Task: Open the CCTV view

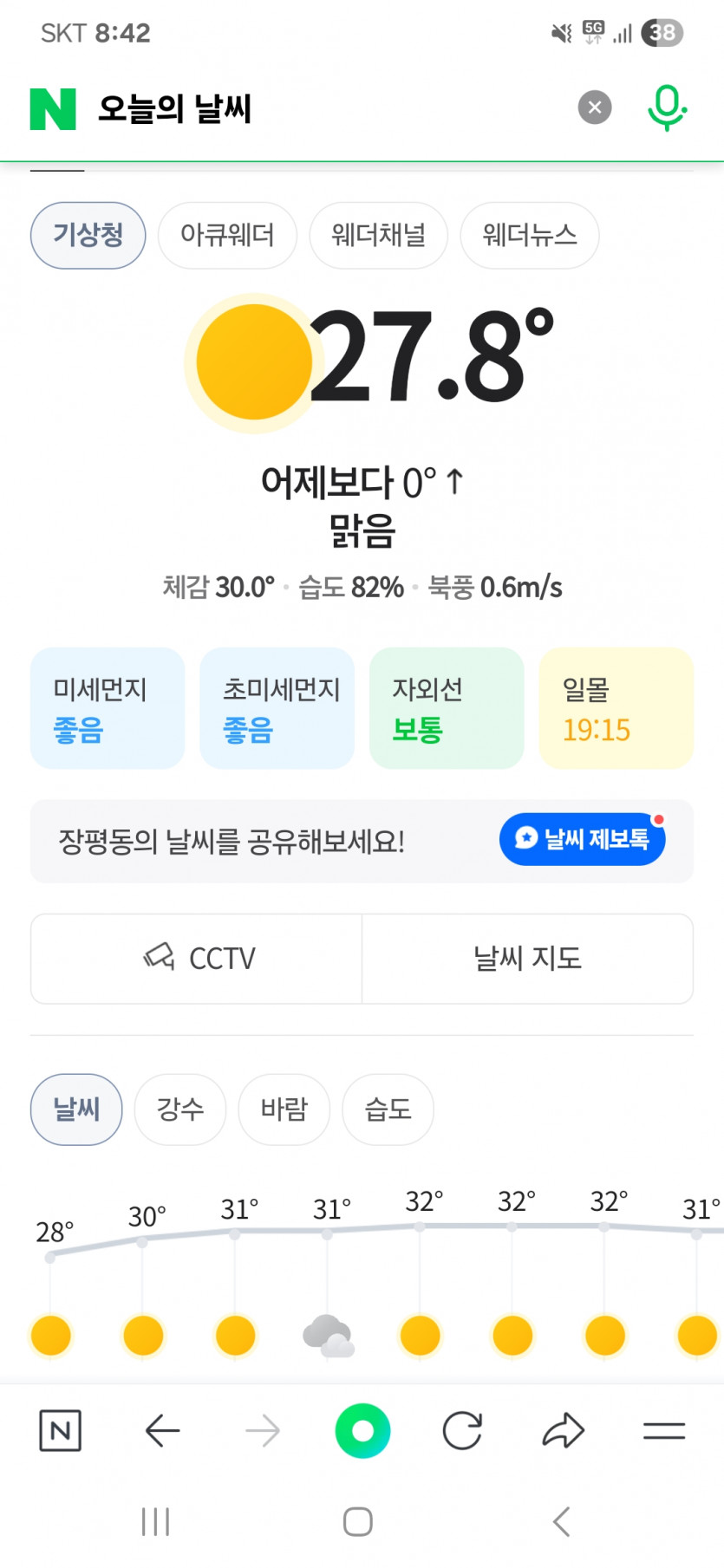Action: point(197,959)
